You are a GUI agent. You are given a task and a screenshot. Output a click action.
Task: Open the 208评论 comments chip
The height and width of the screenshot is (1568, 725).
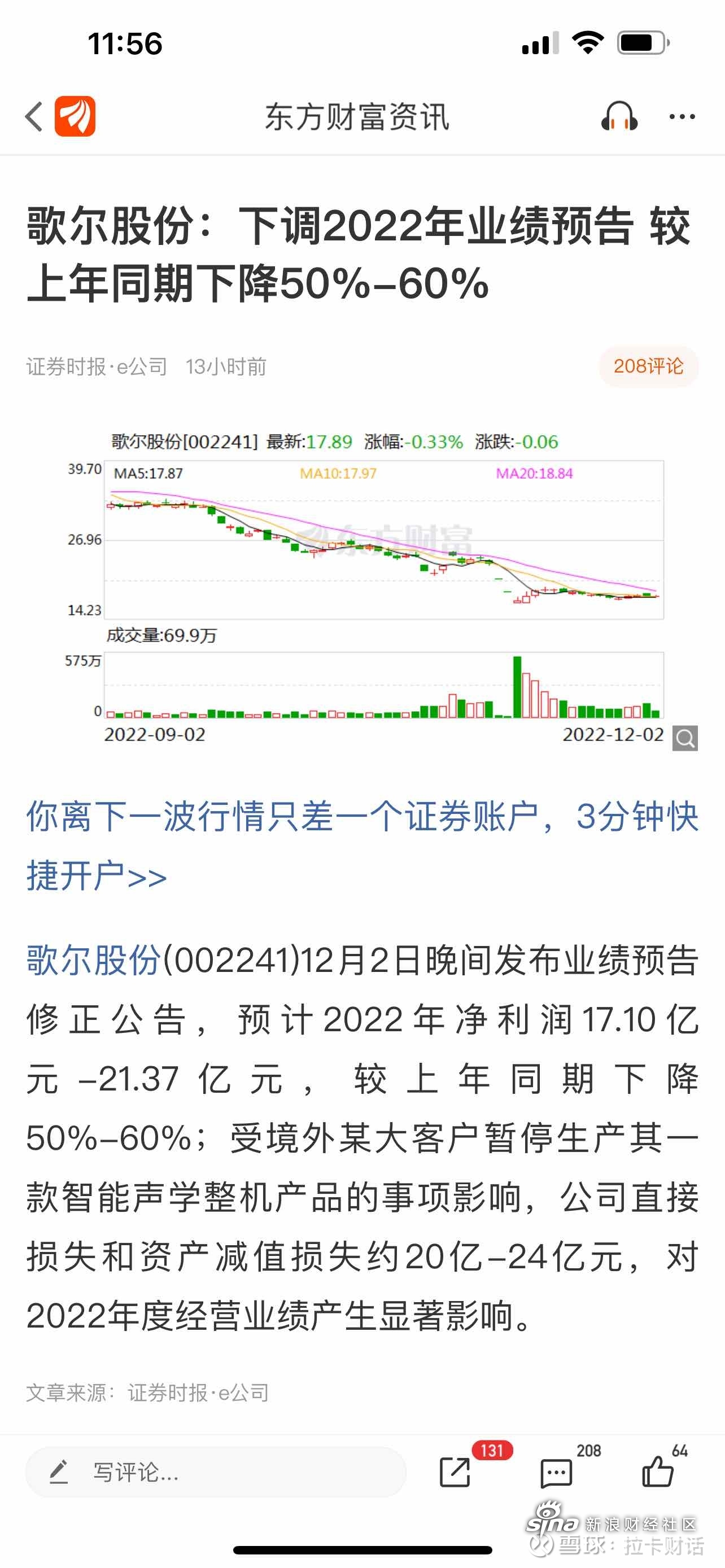click(x=648, y=366)
